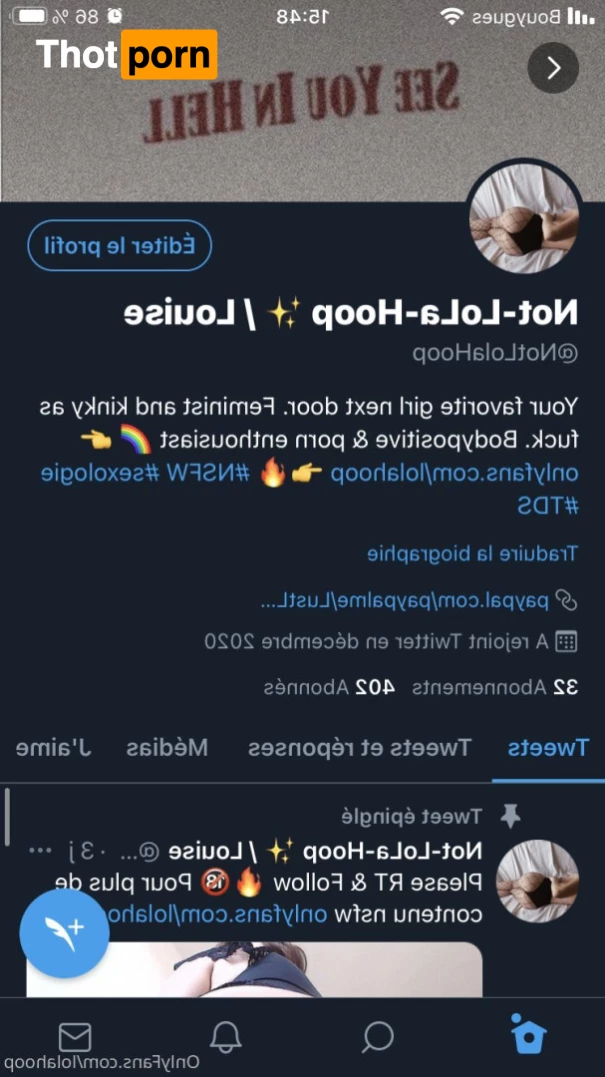The image size is (605, 1077).
Task: Compose a new tweet with the floating button
Action: click(65, 932)
